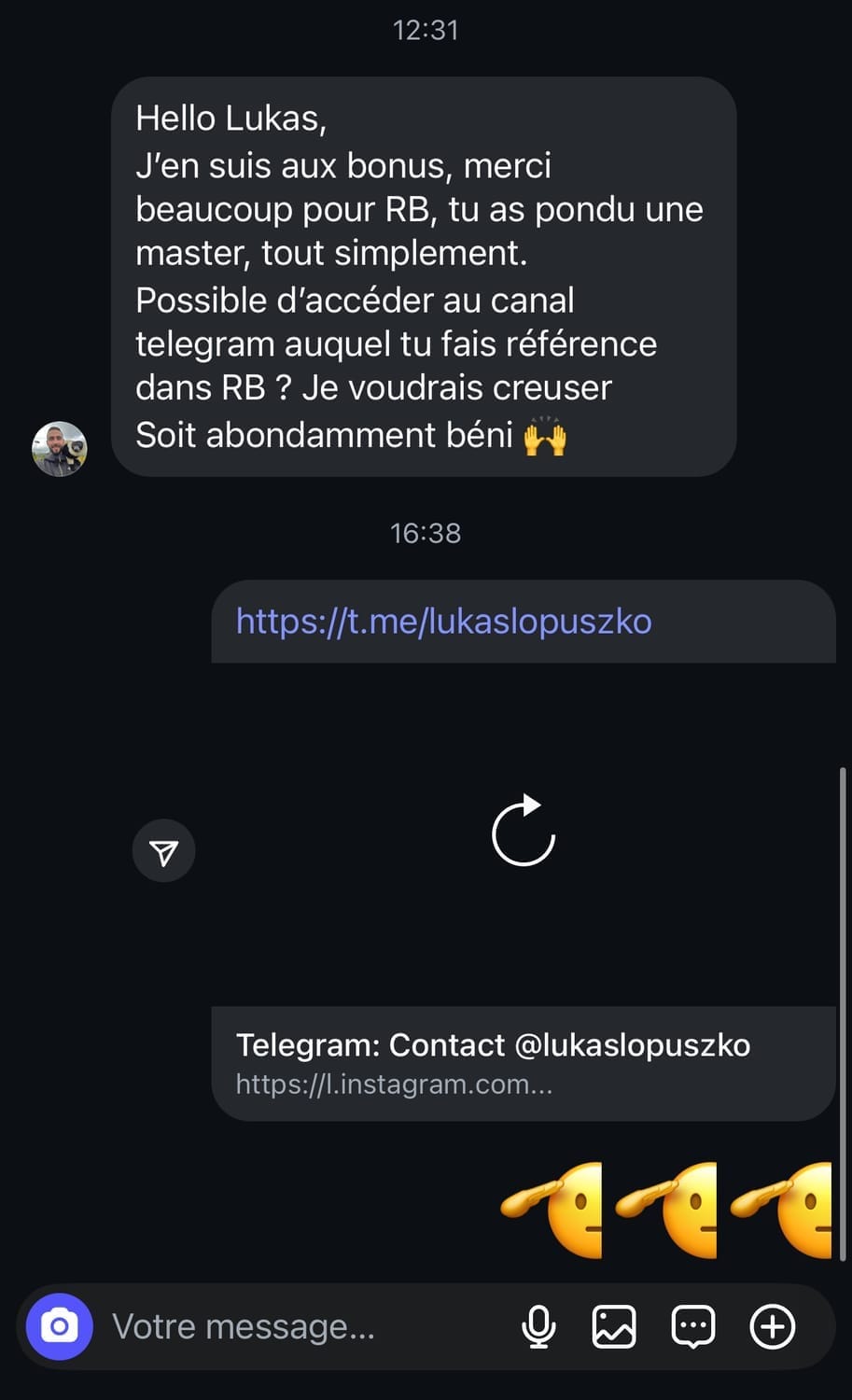The width and height of the screenshot is (852, 1400).
Task: Forward the Telegram link message
Action: point(164,851)
